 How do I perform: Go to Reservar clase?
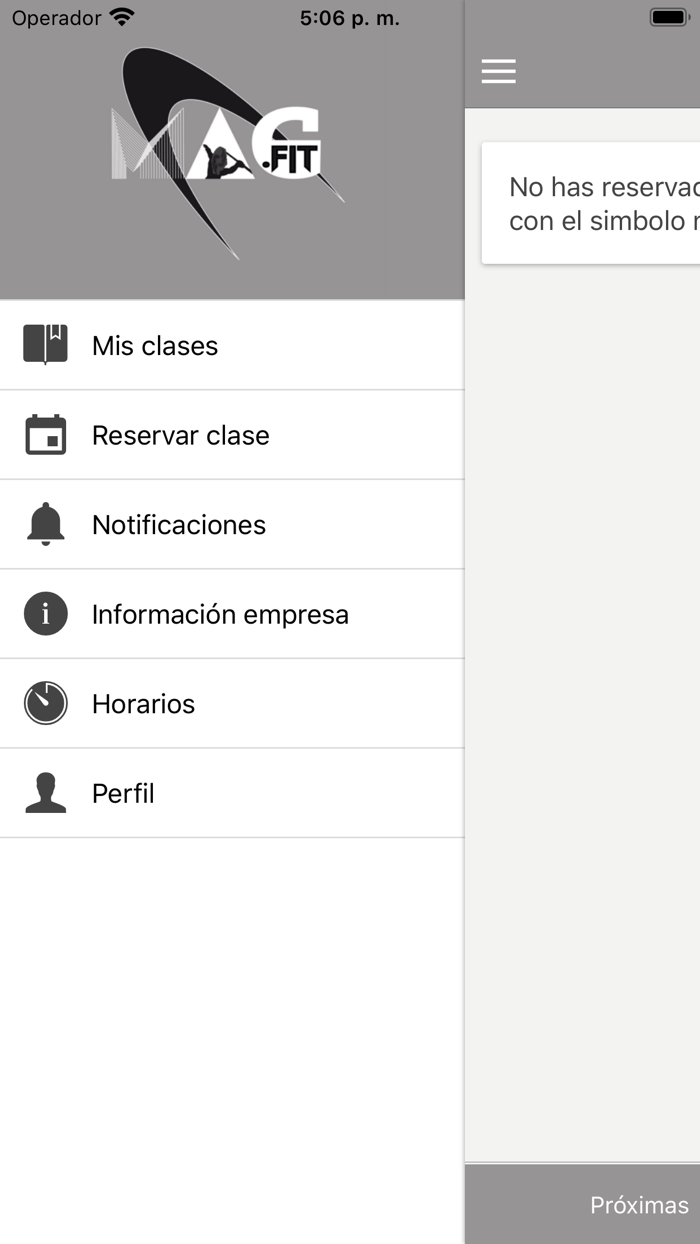(232, 435)
